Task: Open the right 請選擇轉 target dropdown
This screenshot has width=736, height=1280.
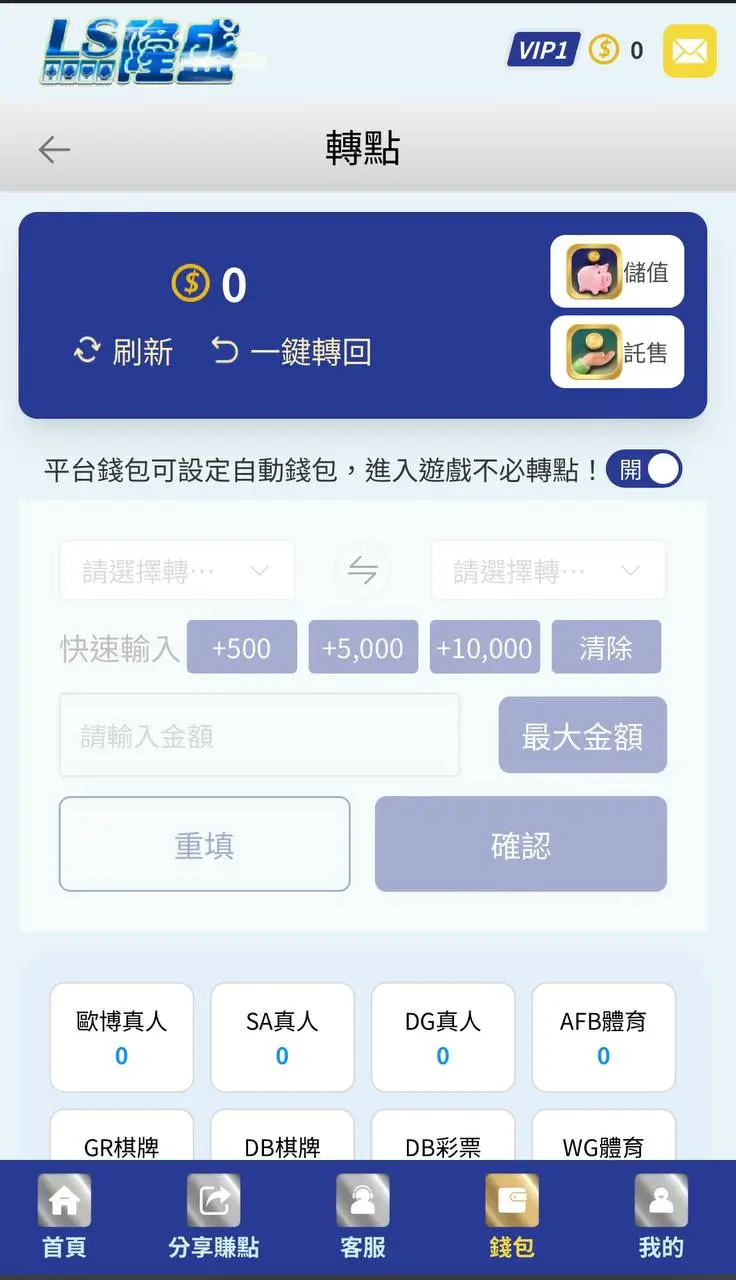Action: 547,570
